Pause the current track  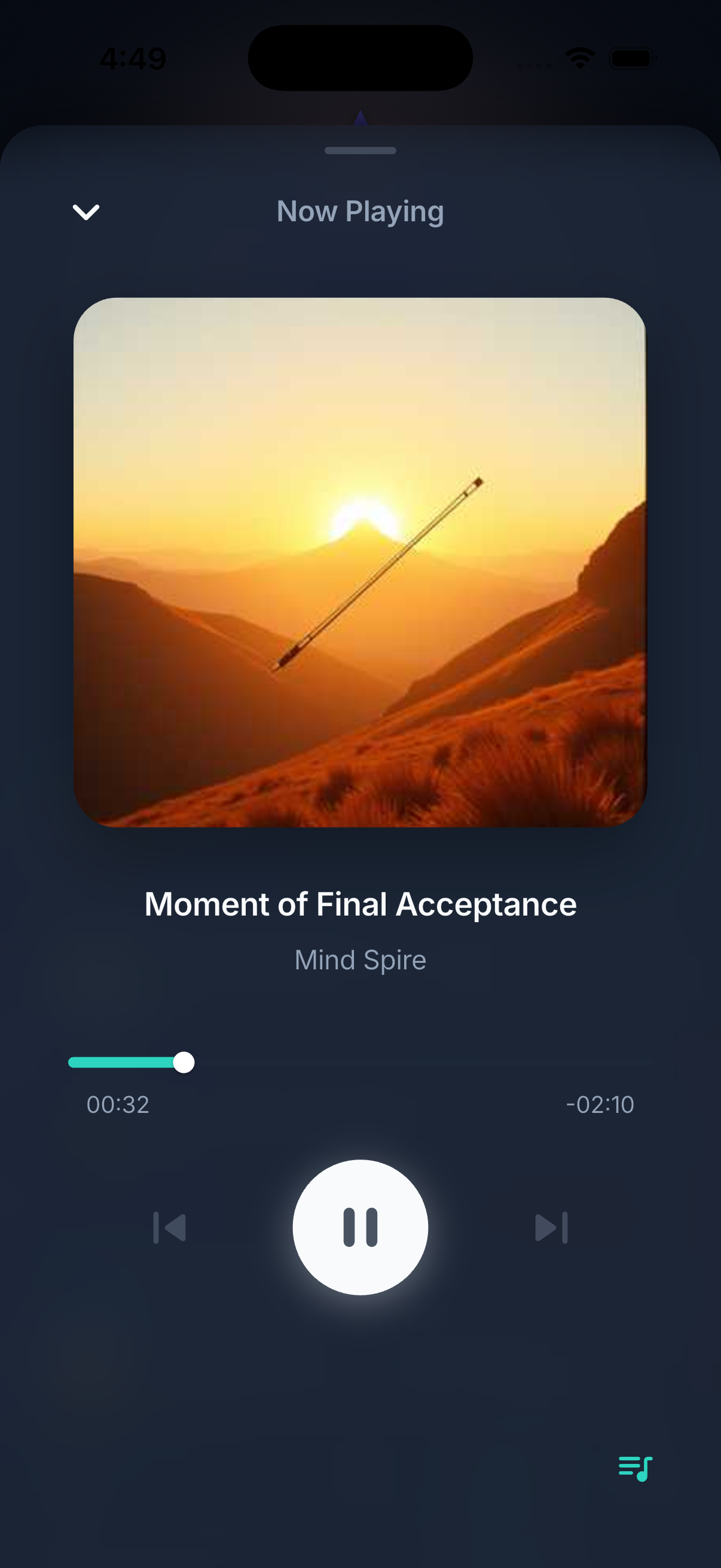tap(360, 1227)
